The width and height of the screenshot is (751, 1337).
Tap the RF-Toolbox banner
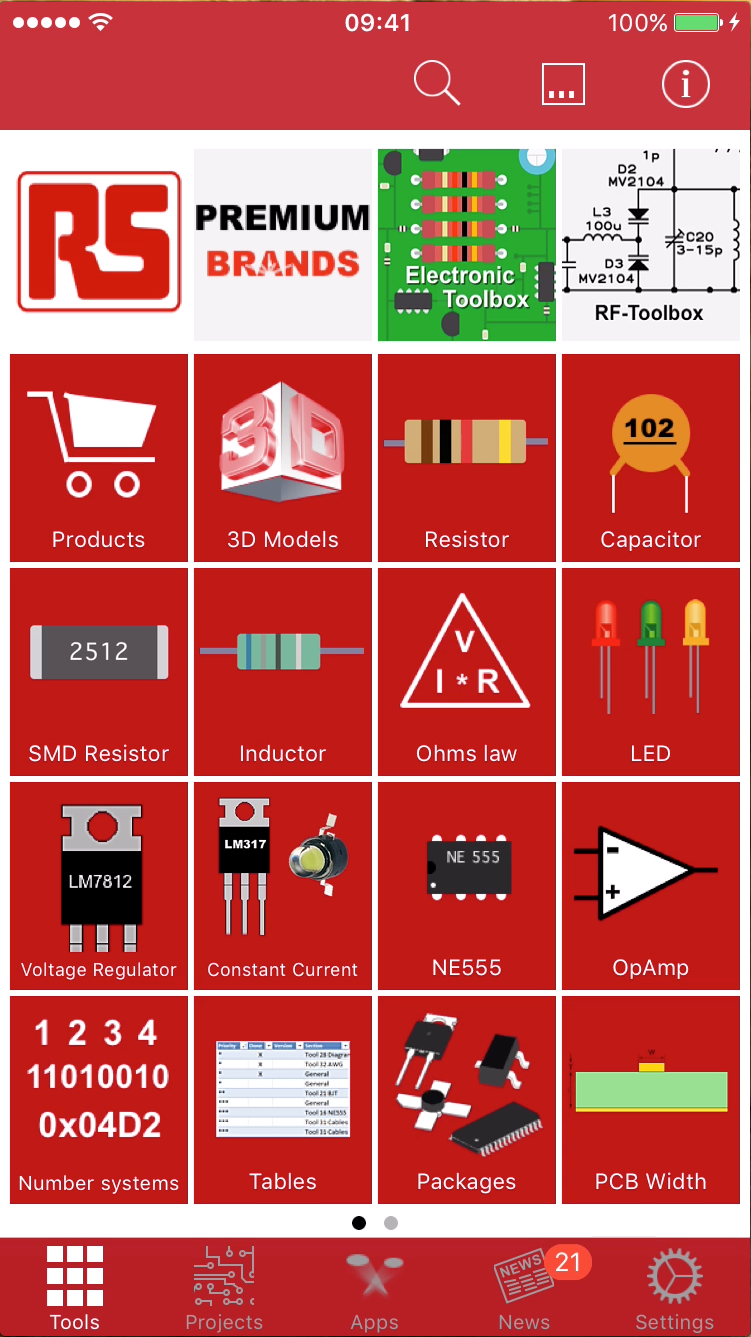point(651,244)
